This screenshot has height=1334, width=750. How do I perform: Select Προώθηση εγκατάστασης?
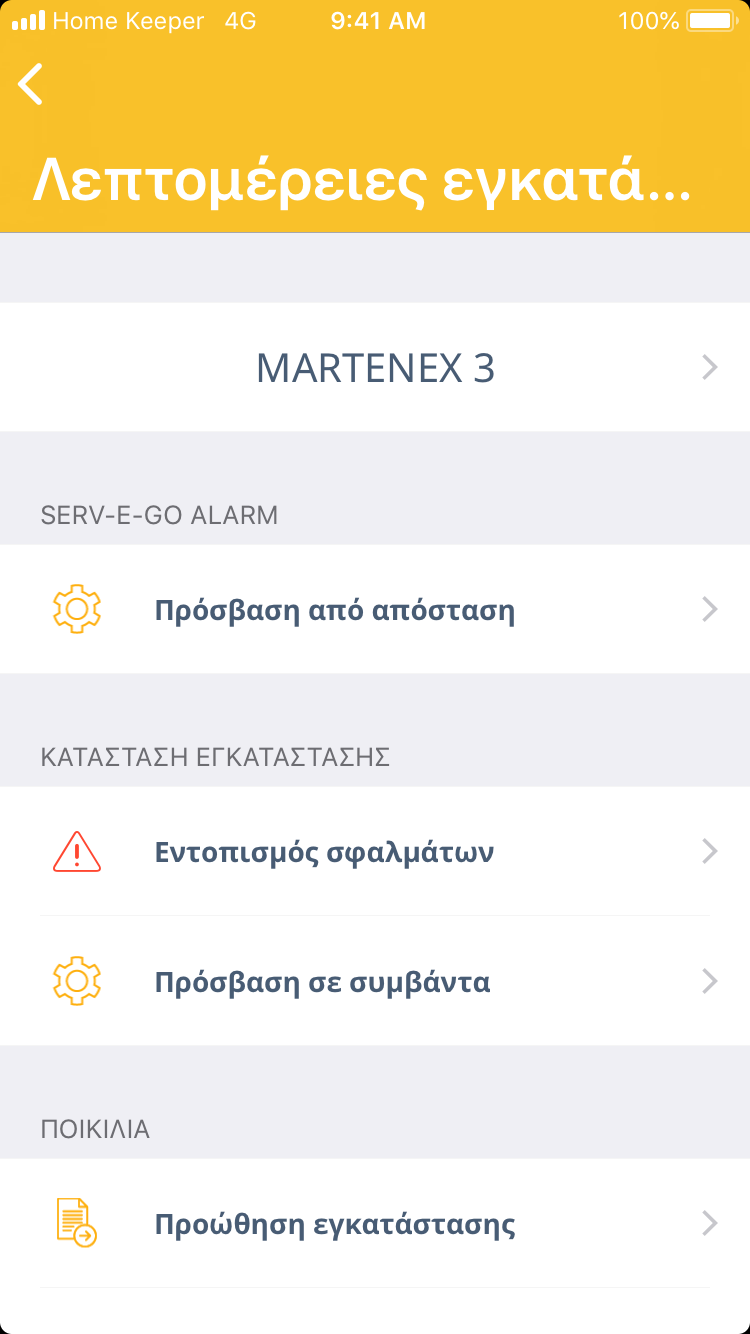375,1224
